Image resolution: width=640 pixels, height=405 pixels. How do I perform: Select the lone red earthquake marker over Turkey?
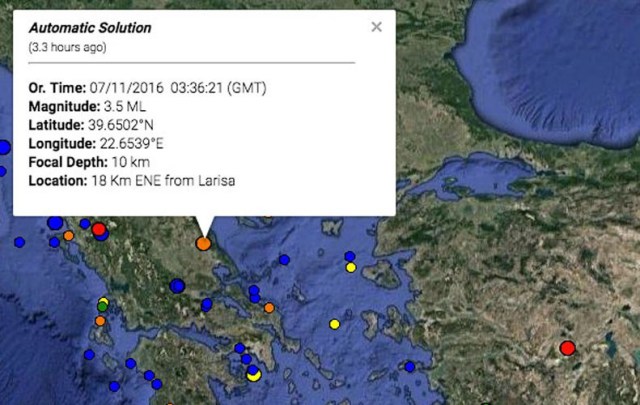pyautogui.click(x=567, y=348)
